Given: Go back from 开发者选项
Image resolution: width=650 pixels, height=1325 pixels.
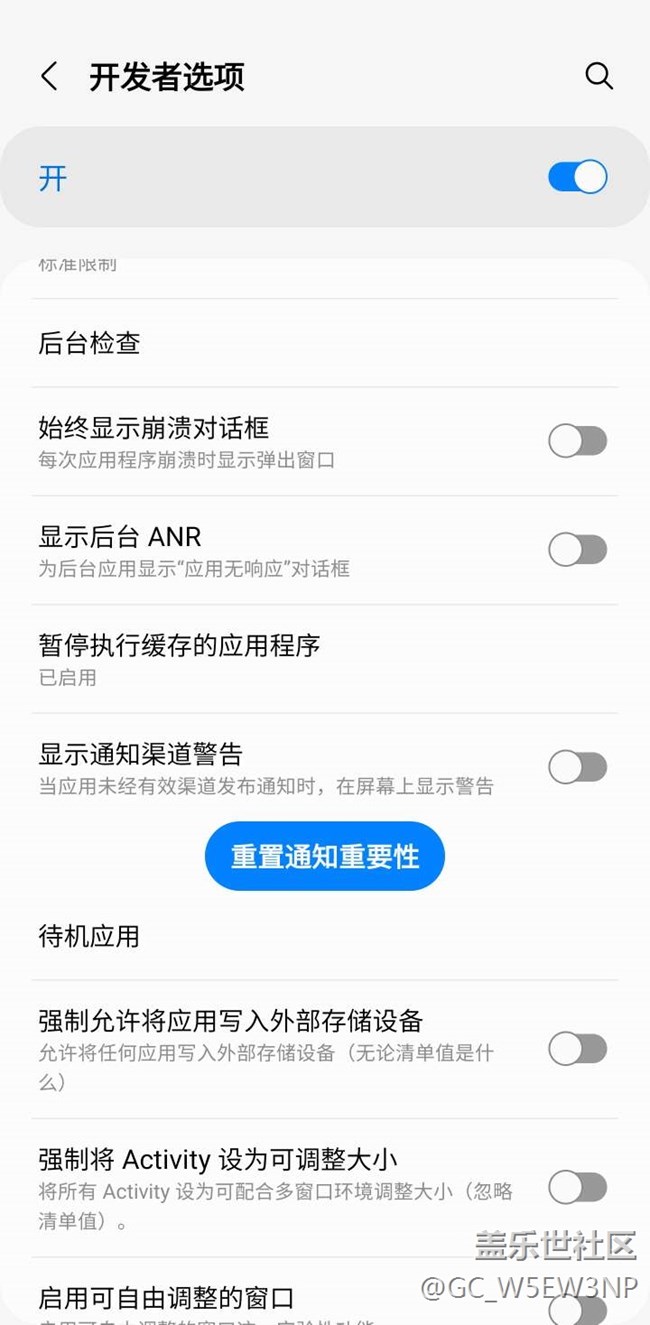Looking at the screenshot, I should pos(49,77).
